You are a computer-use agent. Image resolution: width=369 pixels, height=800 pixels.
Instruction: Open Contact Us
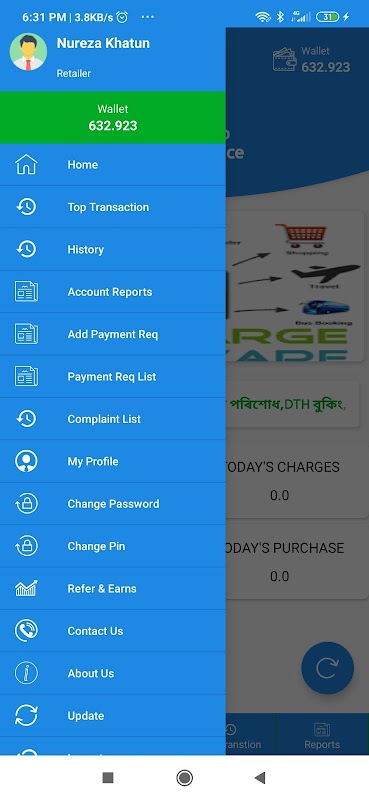click(x=112, y=631)
